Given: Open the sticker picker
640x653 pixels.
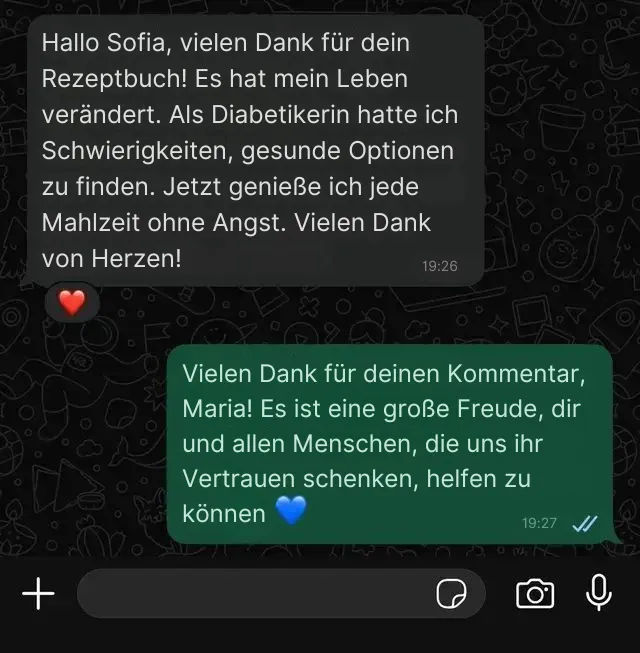Looking at the screenshot, I should tap(452, 594).
